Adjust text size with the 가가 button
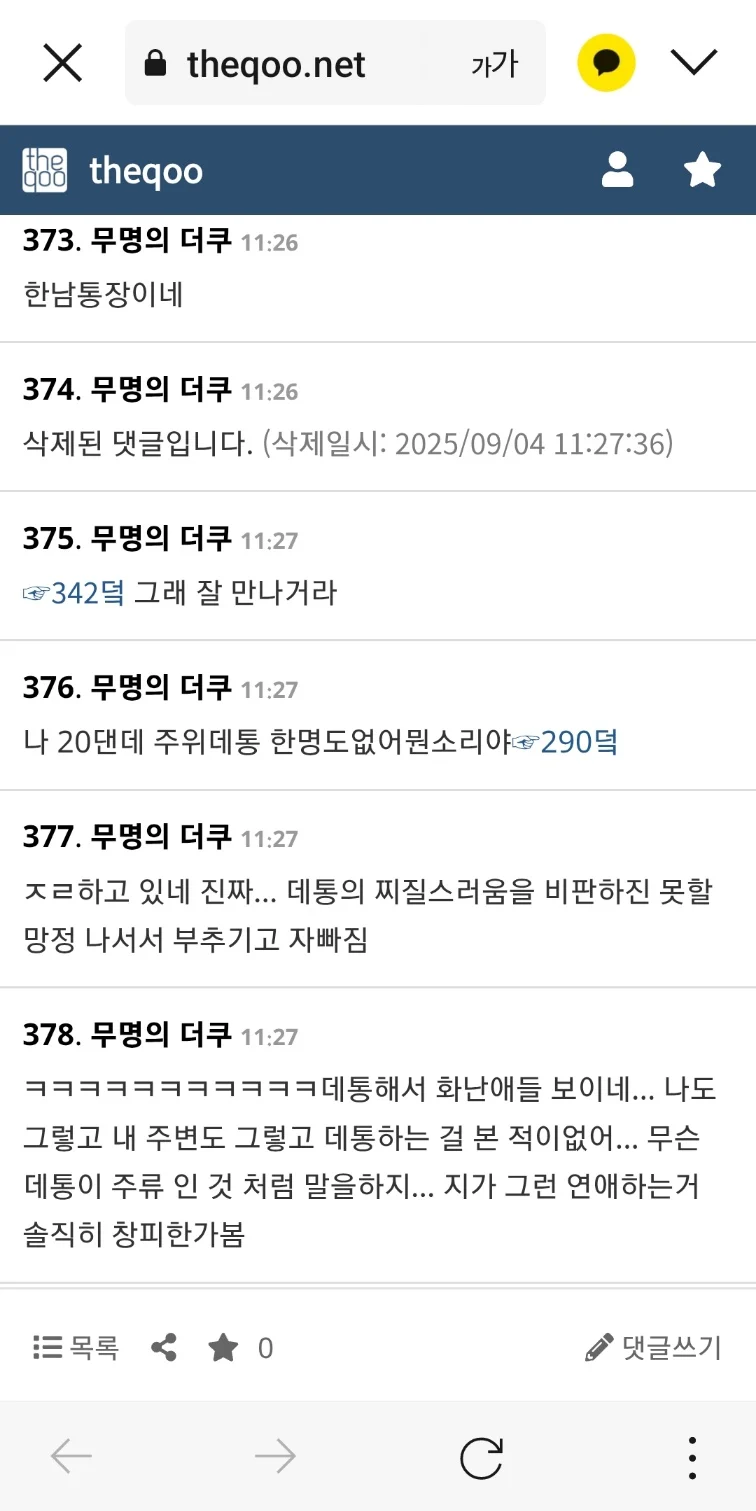 494,65
